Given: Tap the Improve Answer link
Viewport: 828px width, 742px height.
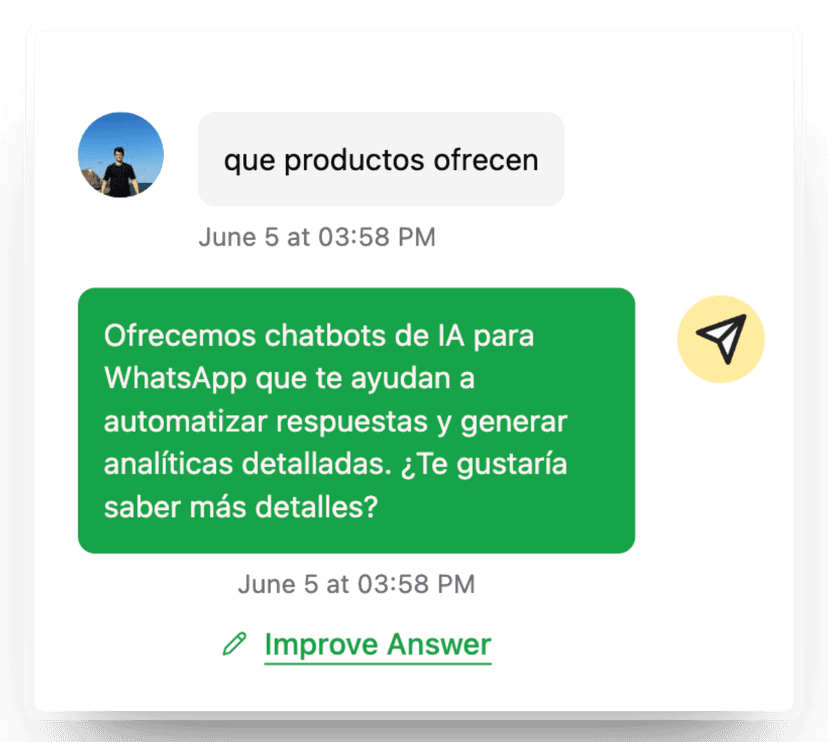Looking at the screenshot, I should point(377,645).
